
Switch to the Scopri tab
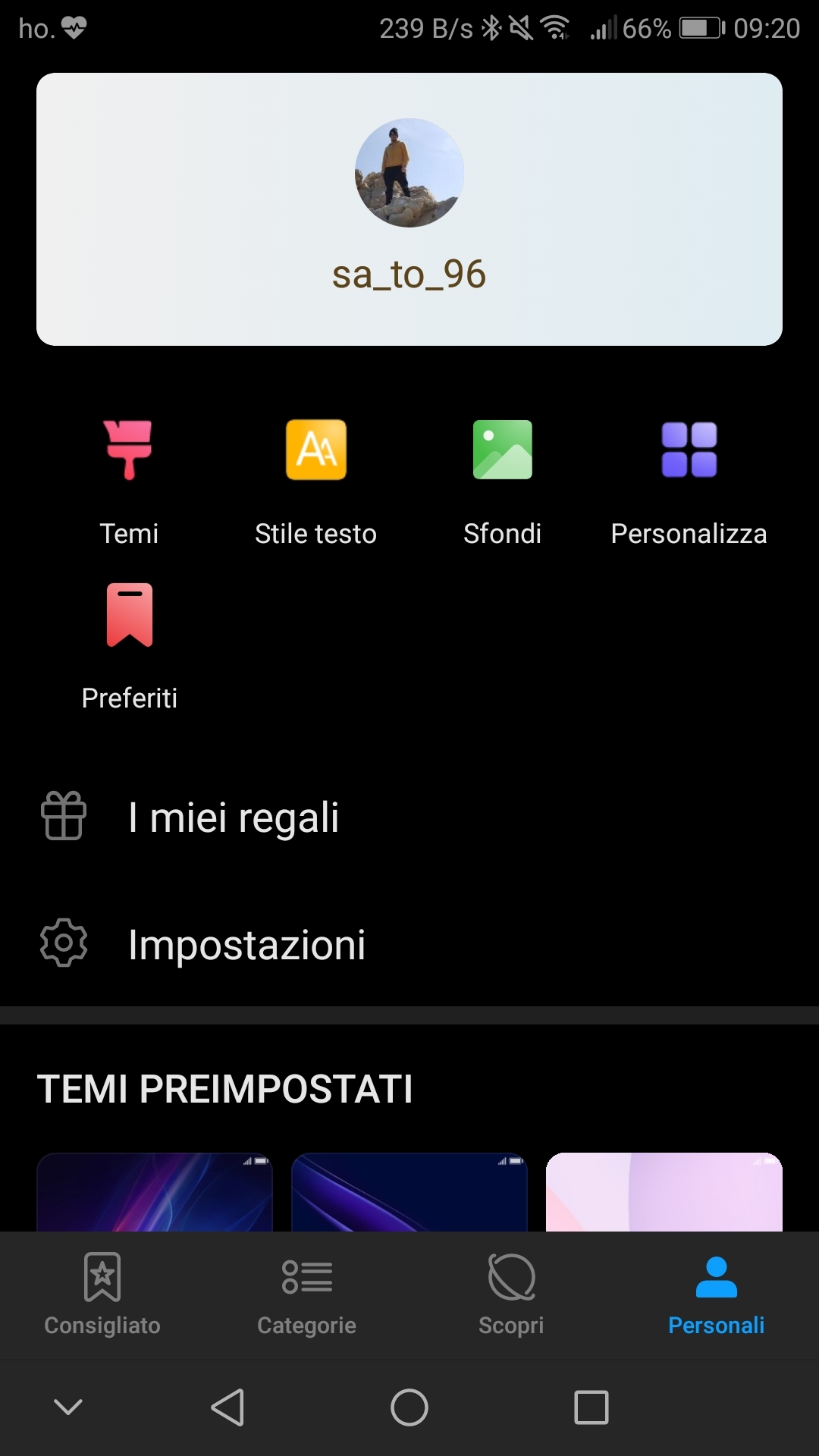pyautogui.click(x=511, y=1297)
